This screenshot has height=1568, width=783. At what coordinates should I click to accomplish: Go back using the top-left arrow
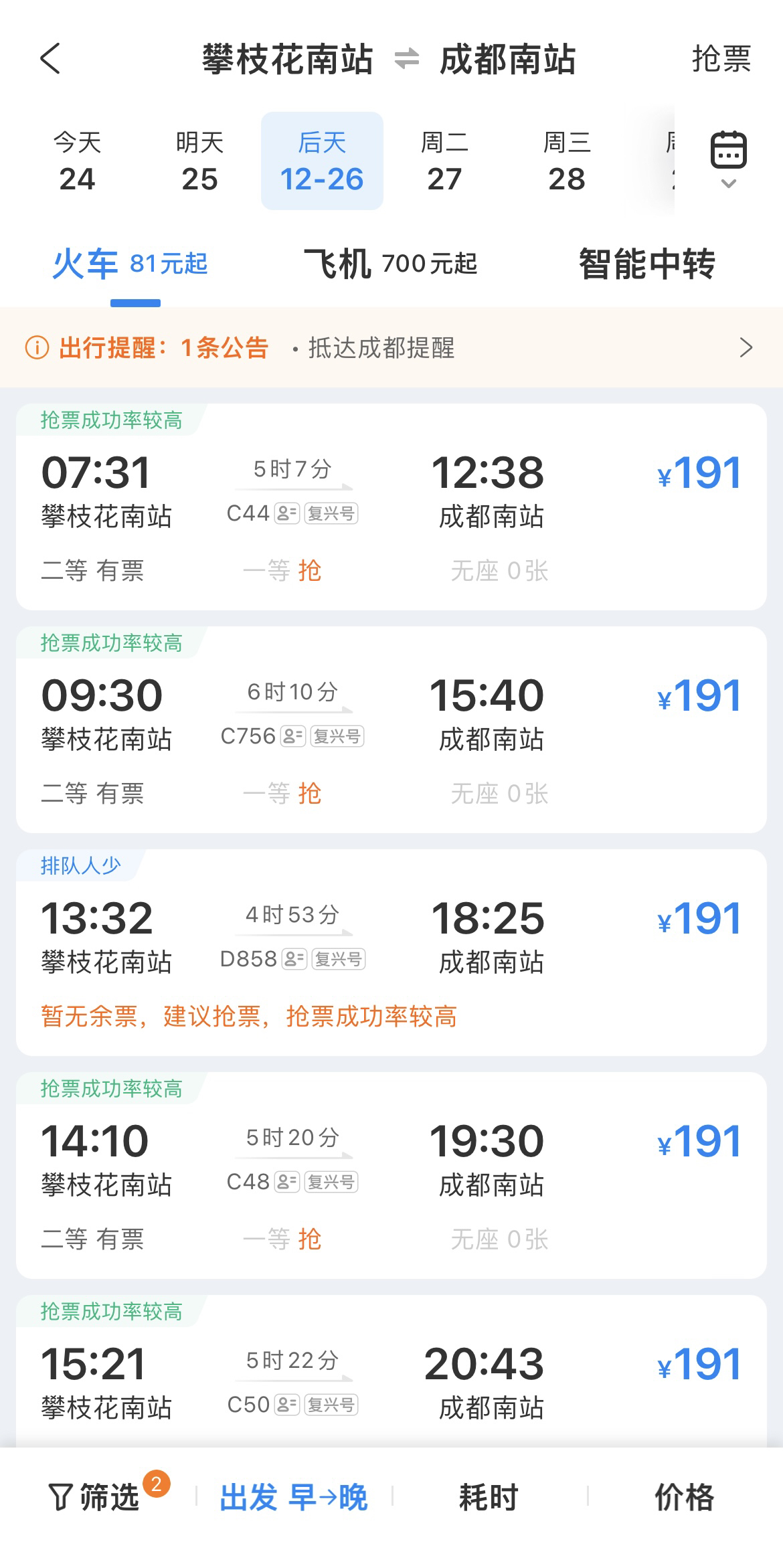(x=50, y=59)
